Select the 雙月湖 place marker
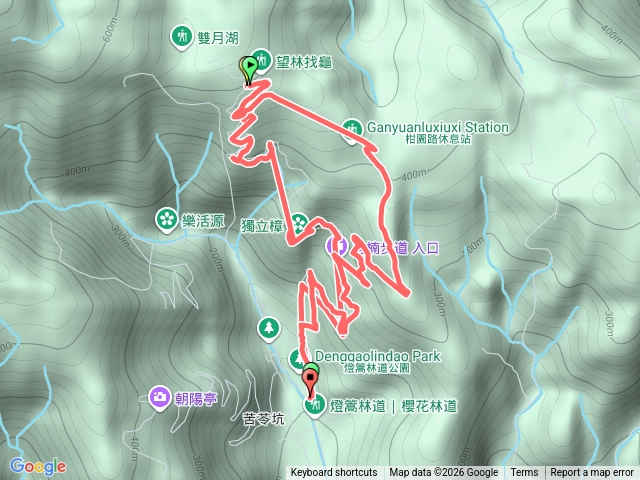The height and width of the screenshot is (480, 640). click(x=181, y=36)
